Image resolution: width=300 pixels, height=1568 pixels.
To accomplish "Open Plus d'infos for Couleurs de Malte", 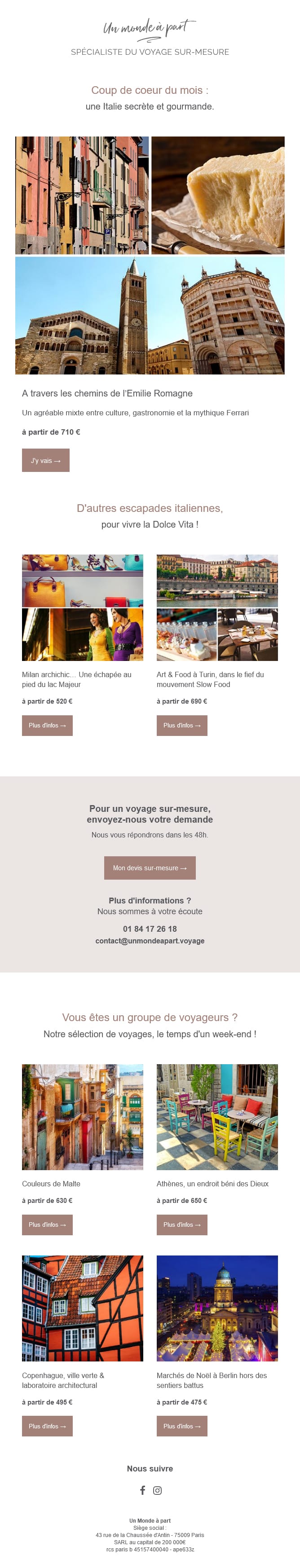I will coord(48,1224).
